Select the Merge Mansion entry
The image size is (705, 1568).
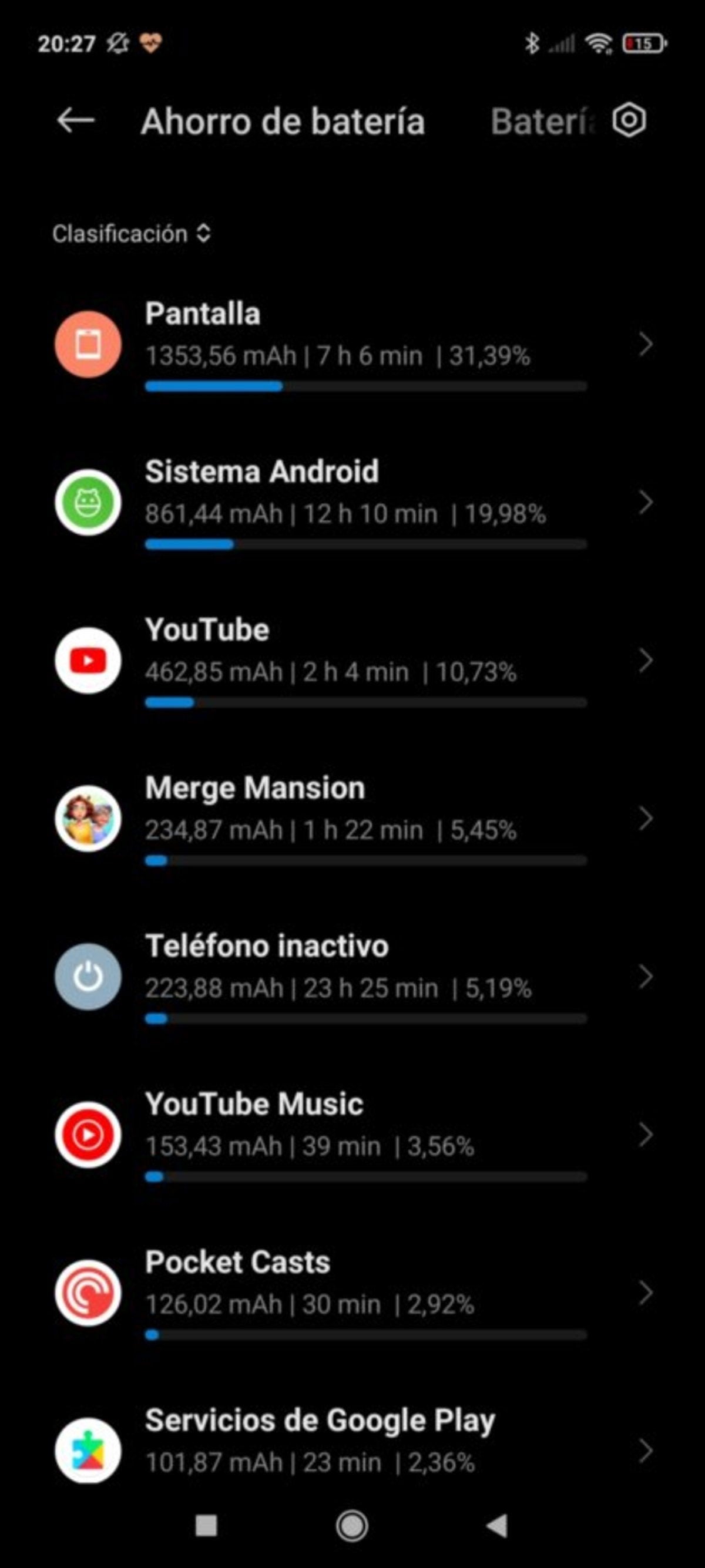point(353,819)
